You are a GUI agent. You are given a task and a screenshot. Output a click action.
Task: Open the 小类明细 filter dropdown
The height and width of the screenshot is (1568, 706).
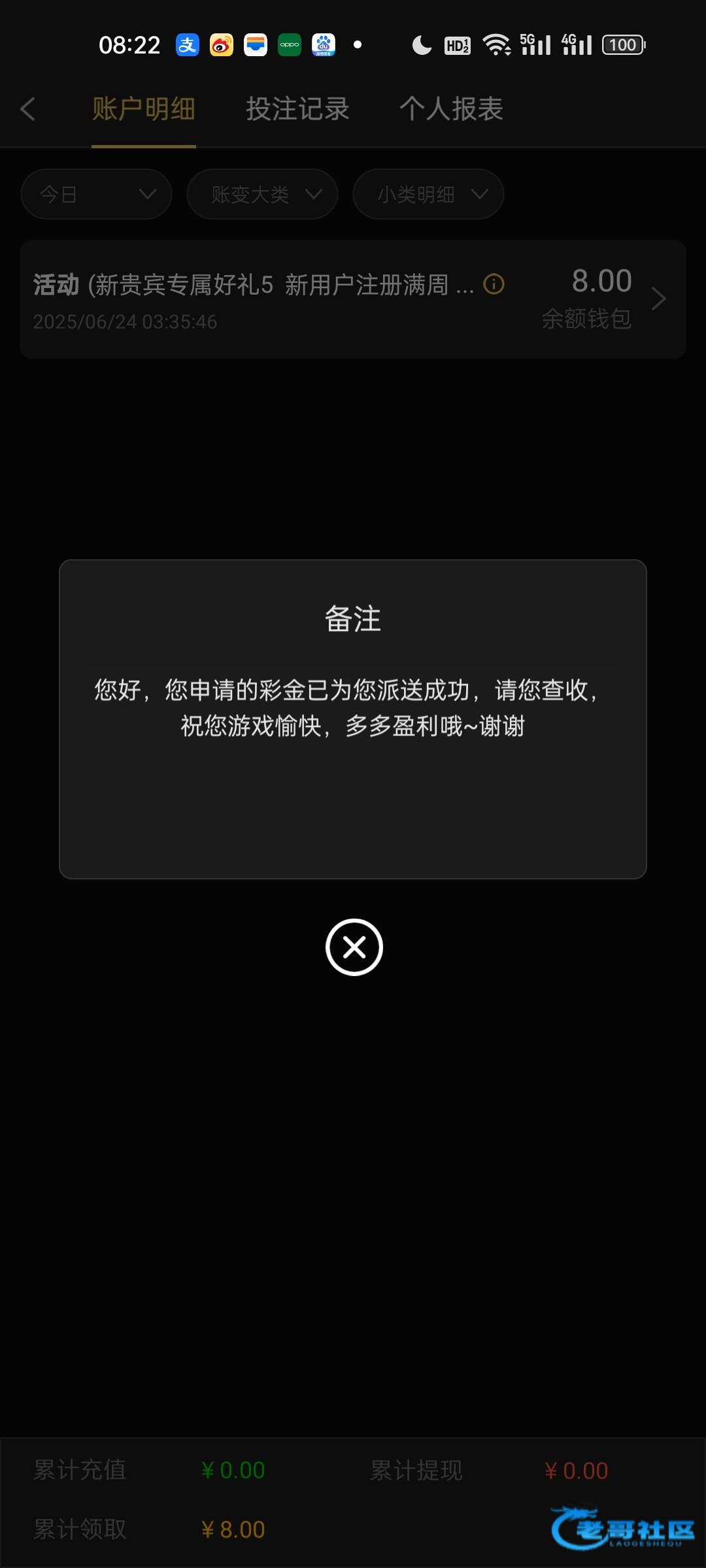tap(428, 194)
